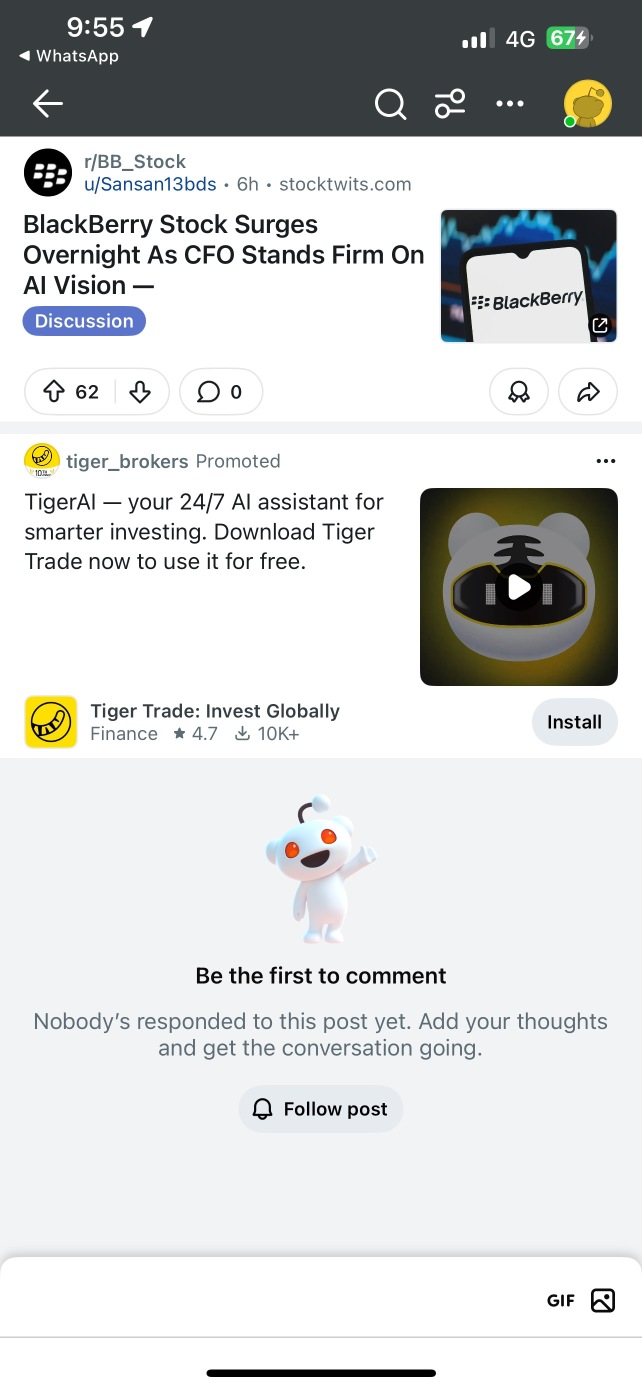This screenshot has width=642, height=1389.
Task: Share the BlackBerry stock post
Action: pyautogui.click(x=588, y=392)
